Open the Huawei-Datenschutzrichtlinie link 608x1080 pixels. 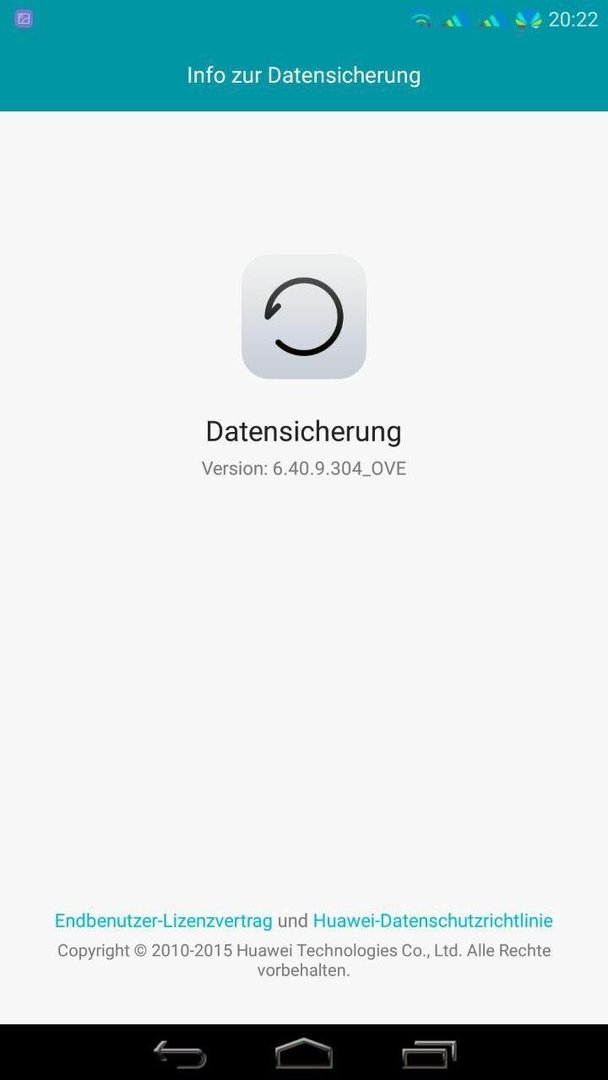point(433,921)
